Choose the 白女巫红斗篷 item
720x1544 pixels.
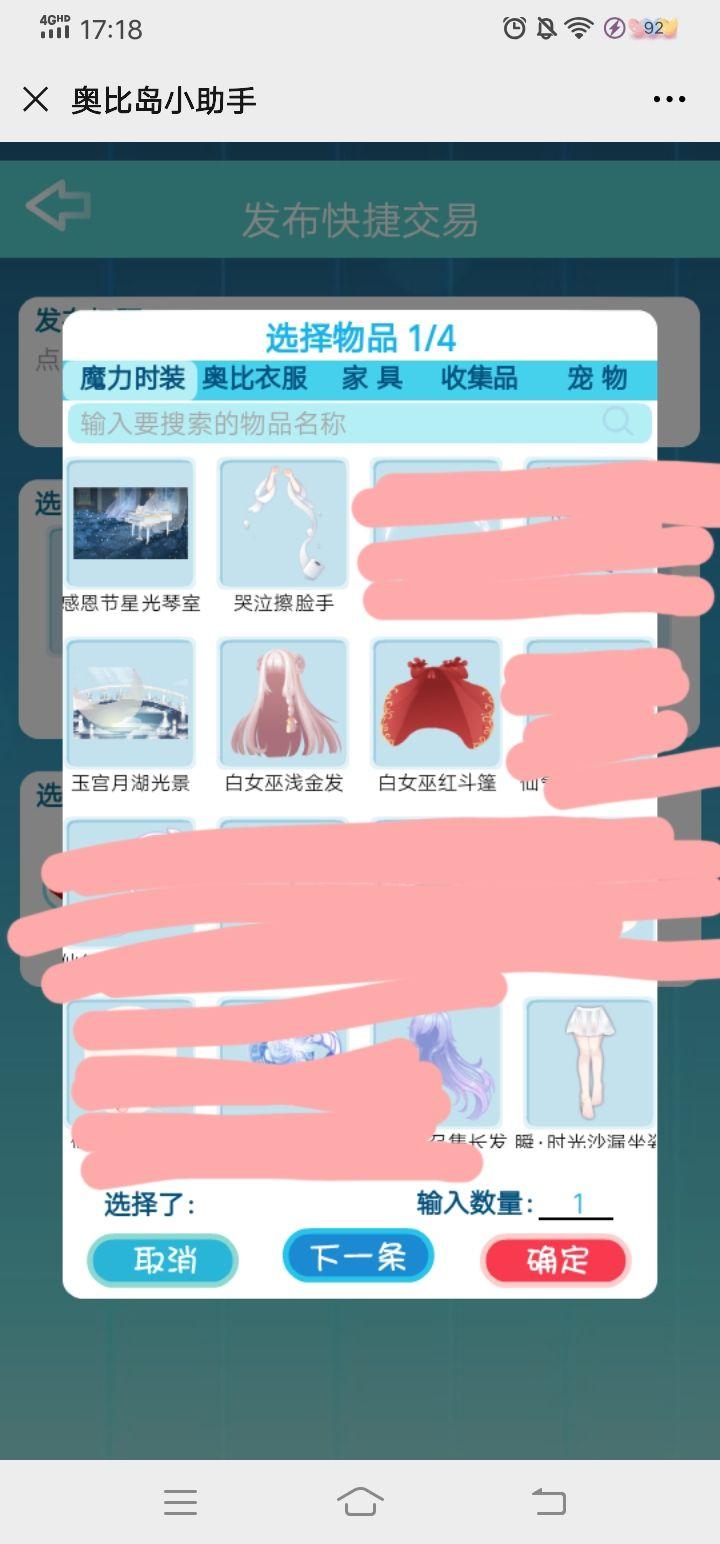tap(437, 703)
